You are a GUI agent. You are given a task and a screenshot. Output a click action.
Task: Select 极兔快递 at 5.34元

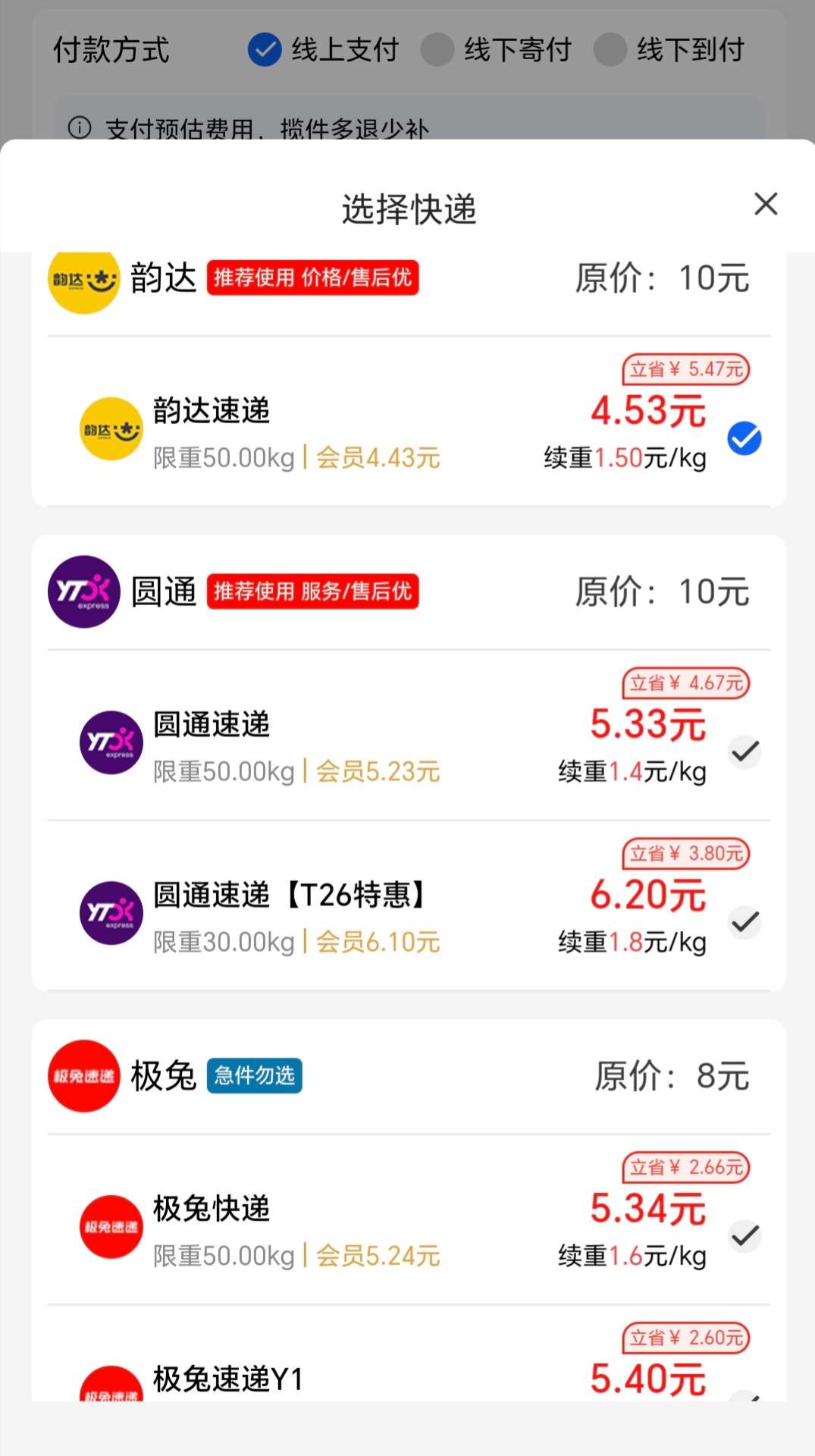click(x=744, y=1236)
